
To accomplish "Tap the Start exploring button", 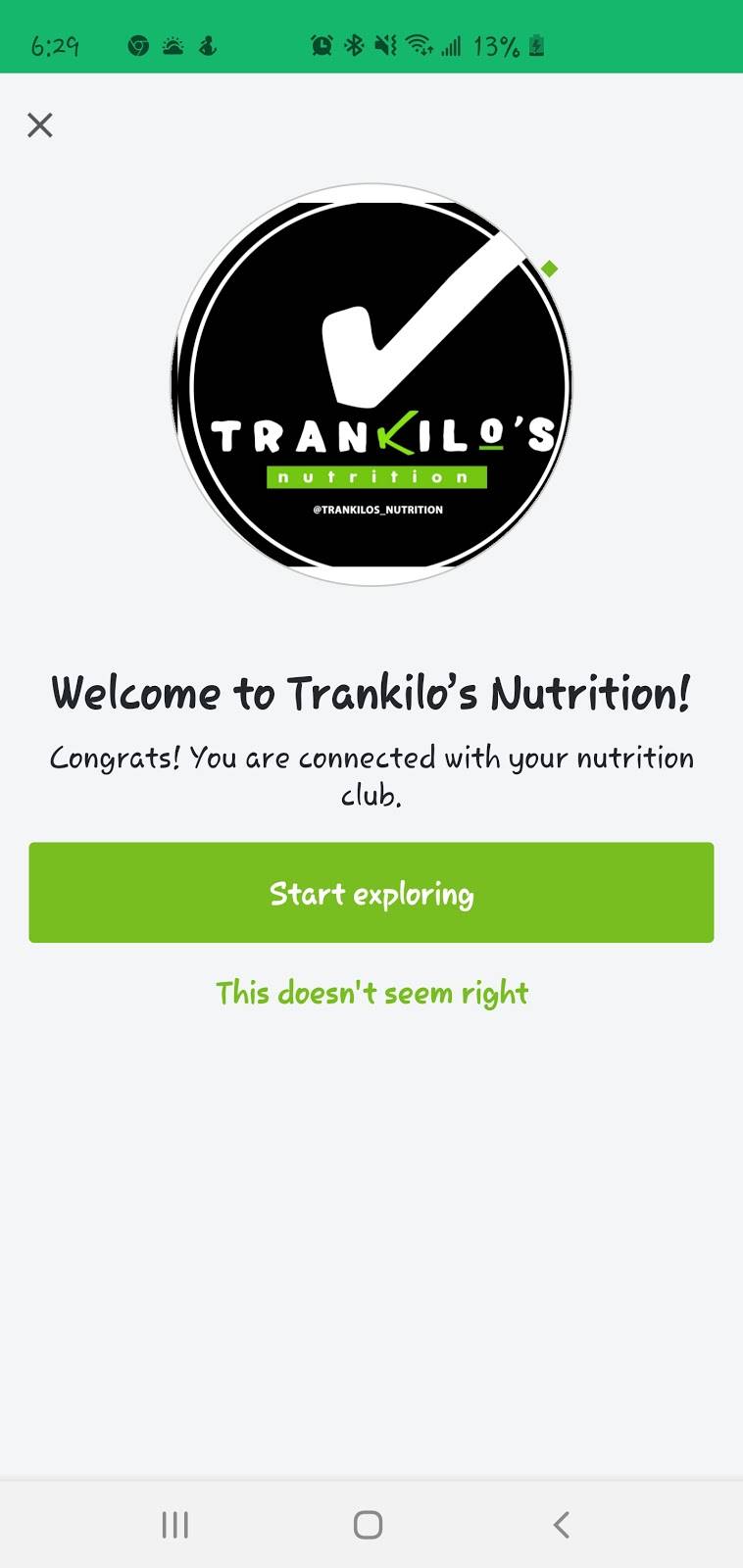I will click(x=371, y=893).
